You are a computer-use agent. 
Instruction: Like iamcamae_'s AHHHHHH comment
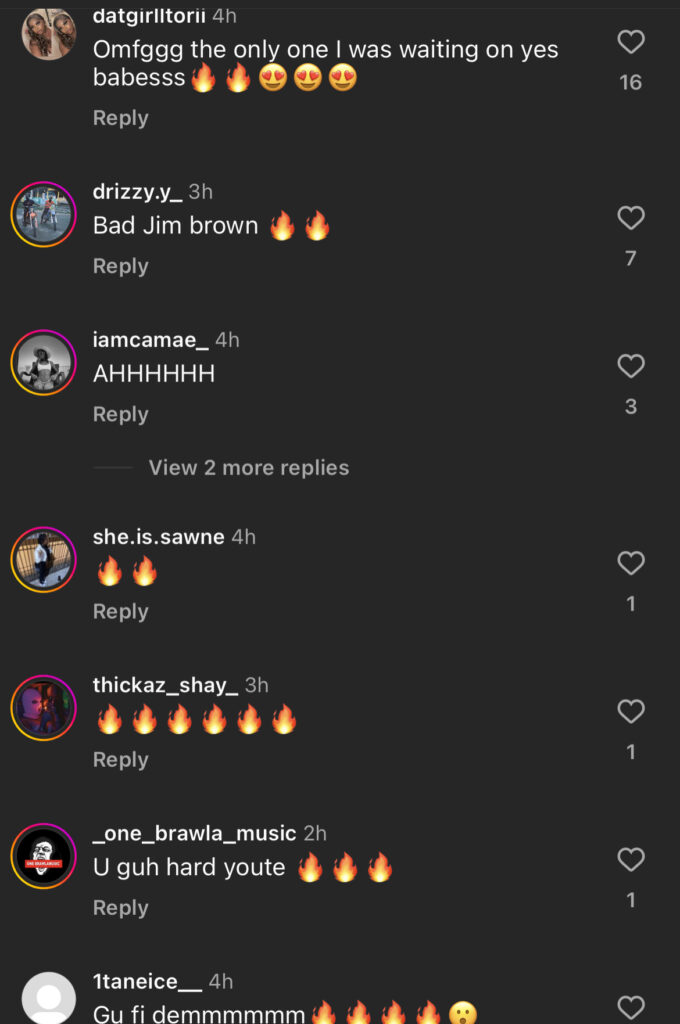coord(631,366)
